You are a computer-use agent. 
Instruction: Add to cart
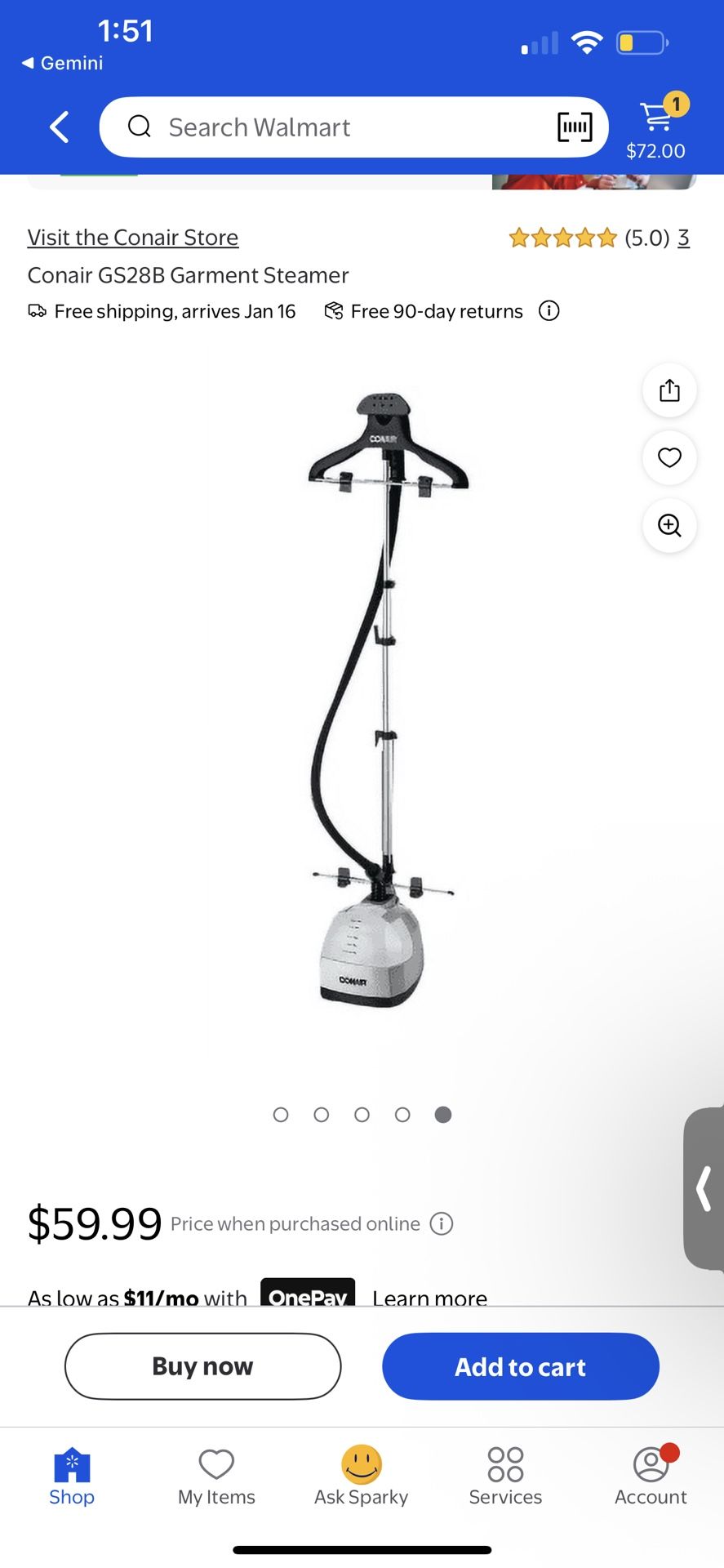click(520, 1366)
